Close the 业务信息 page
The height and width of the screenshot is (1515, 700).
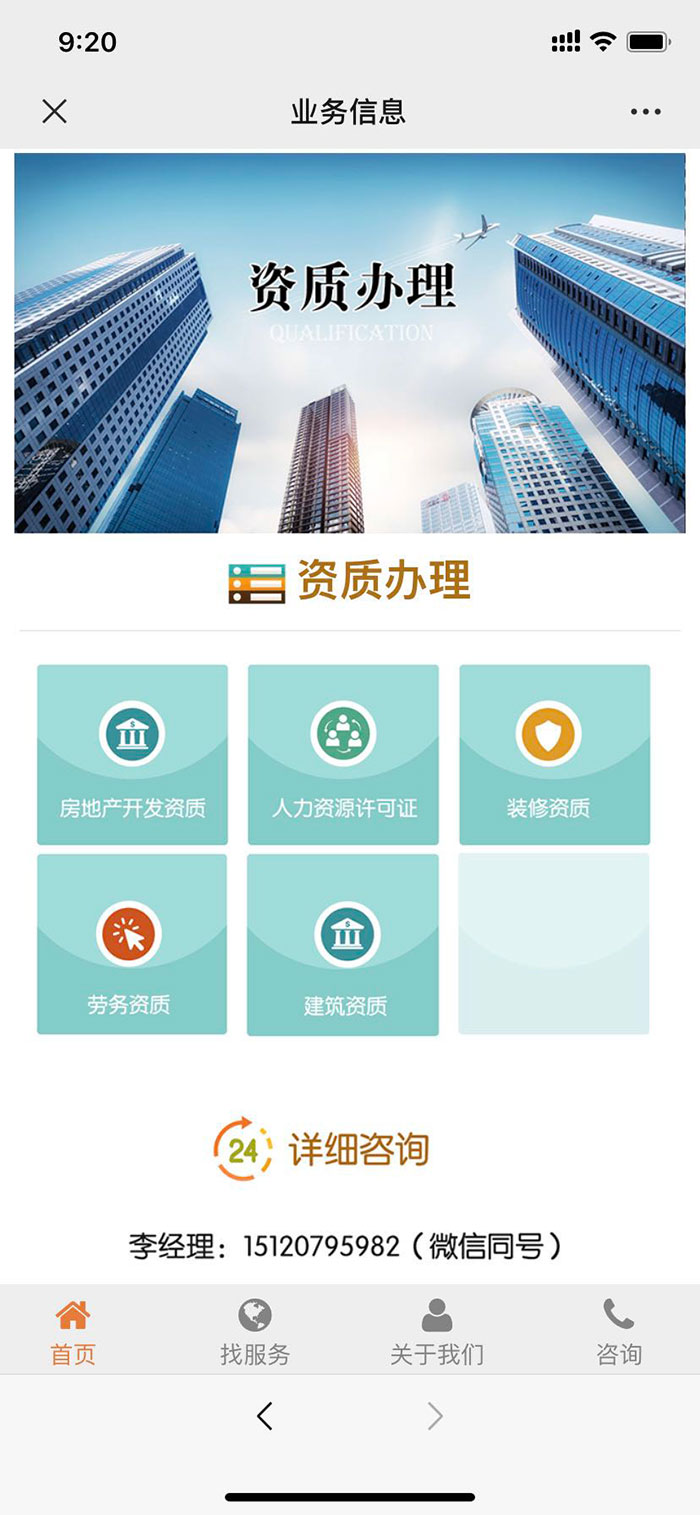tap(55, 111)
